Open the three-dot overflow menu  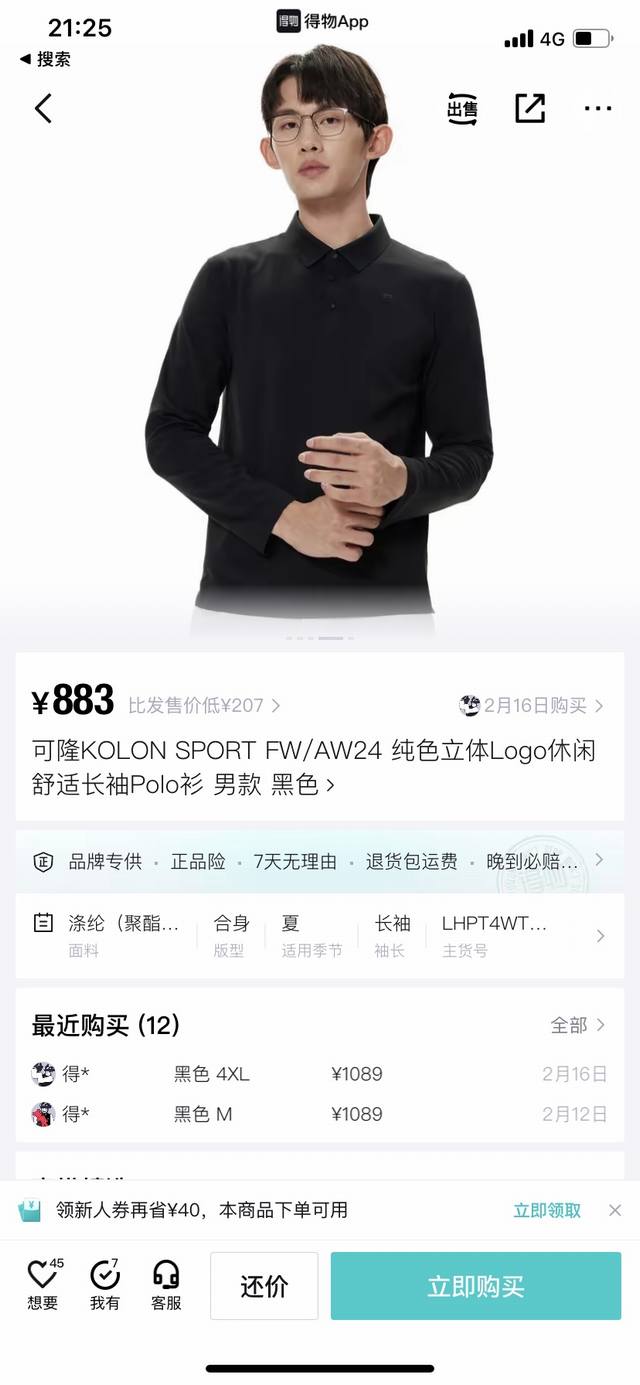(598, 108)
